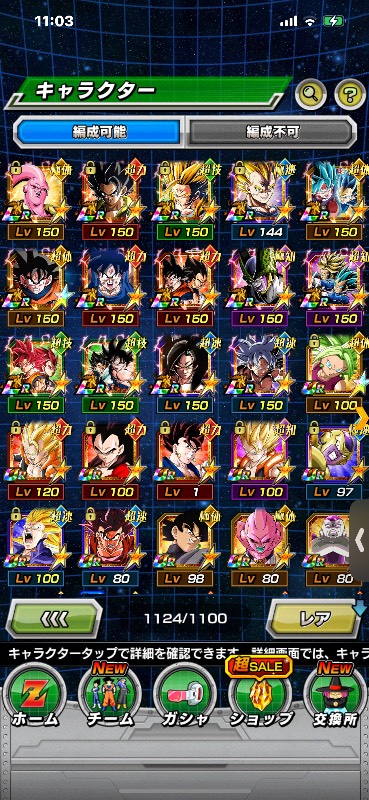Tap the yellow right arrow at screen edge
The width and height of the screenshot is (369, 800).
[361, 418]
